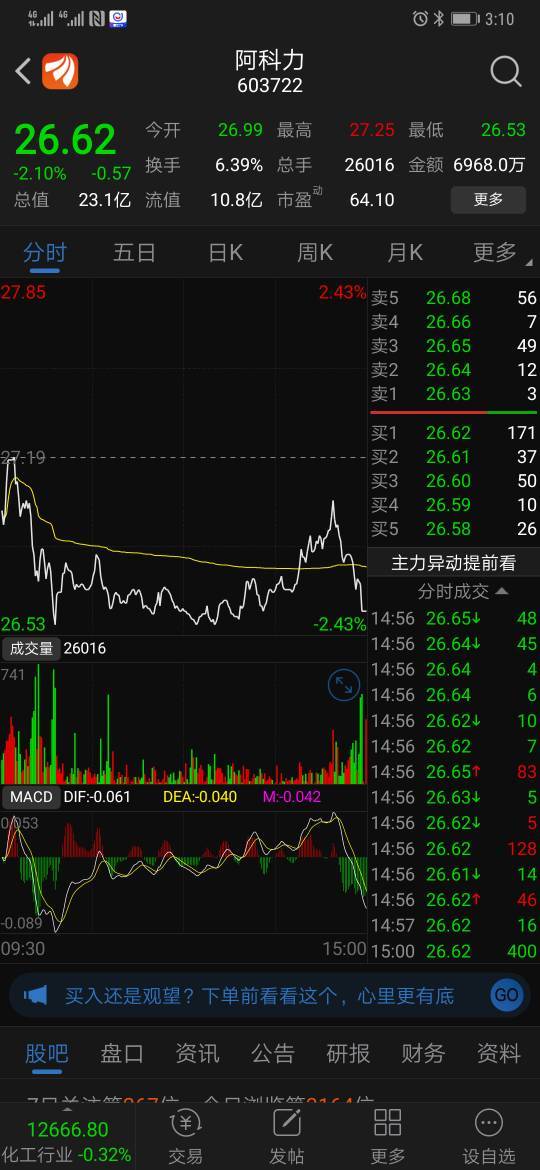Tap the GO button on the banner
The width and height of the screenshot is (540, 1170).
coord(507,995)
